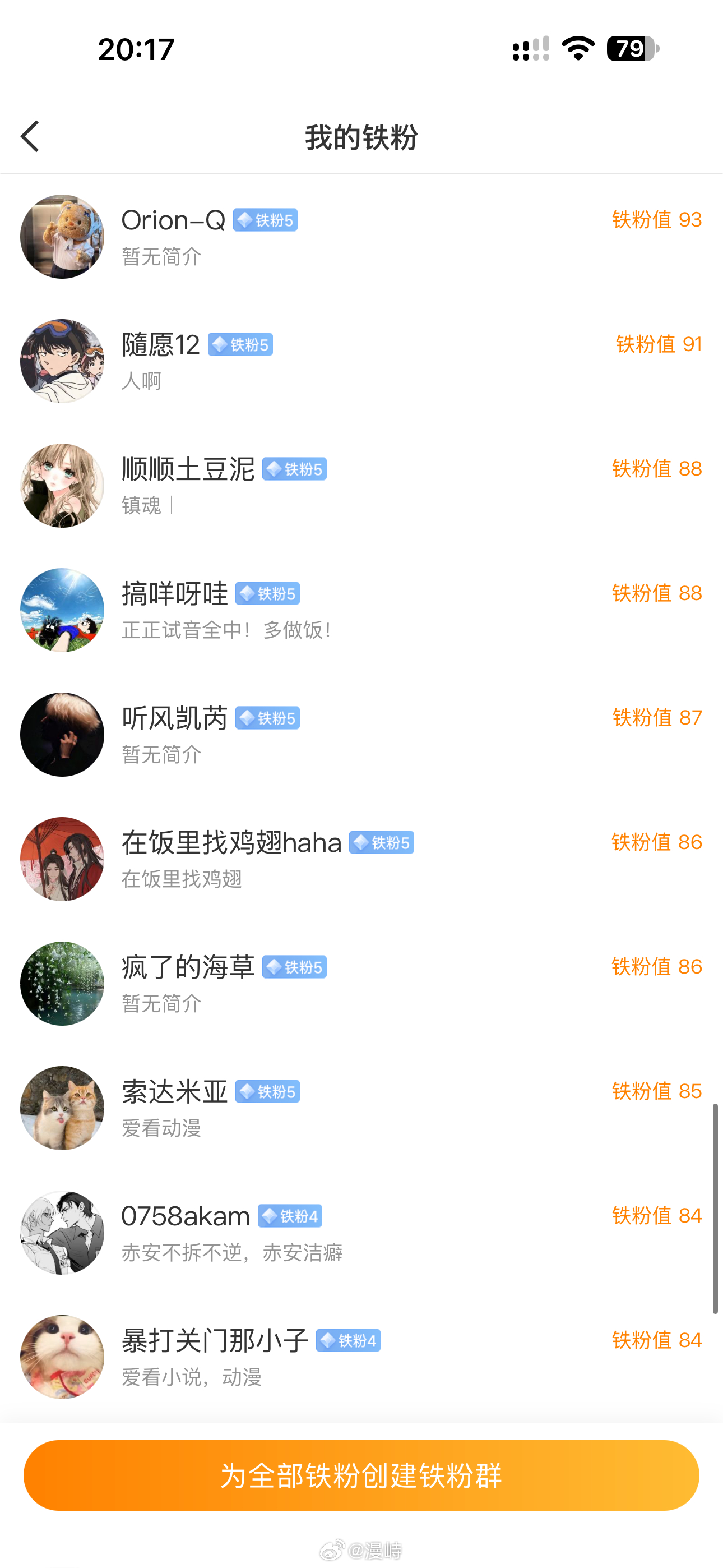Tap the 疯了的海草 fan row
Image resolution: width=723 pixels, height=1568 pixels.
[361, 984]
